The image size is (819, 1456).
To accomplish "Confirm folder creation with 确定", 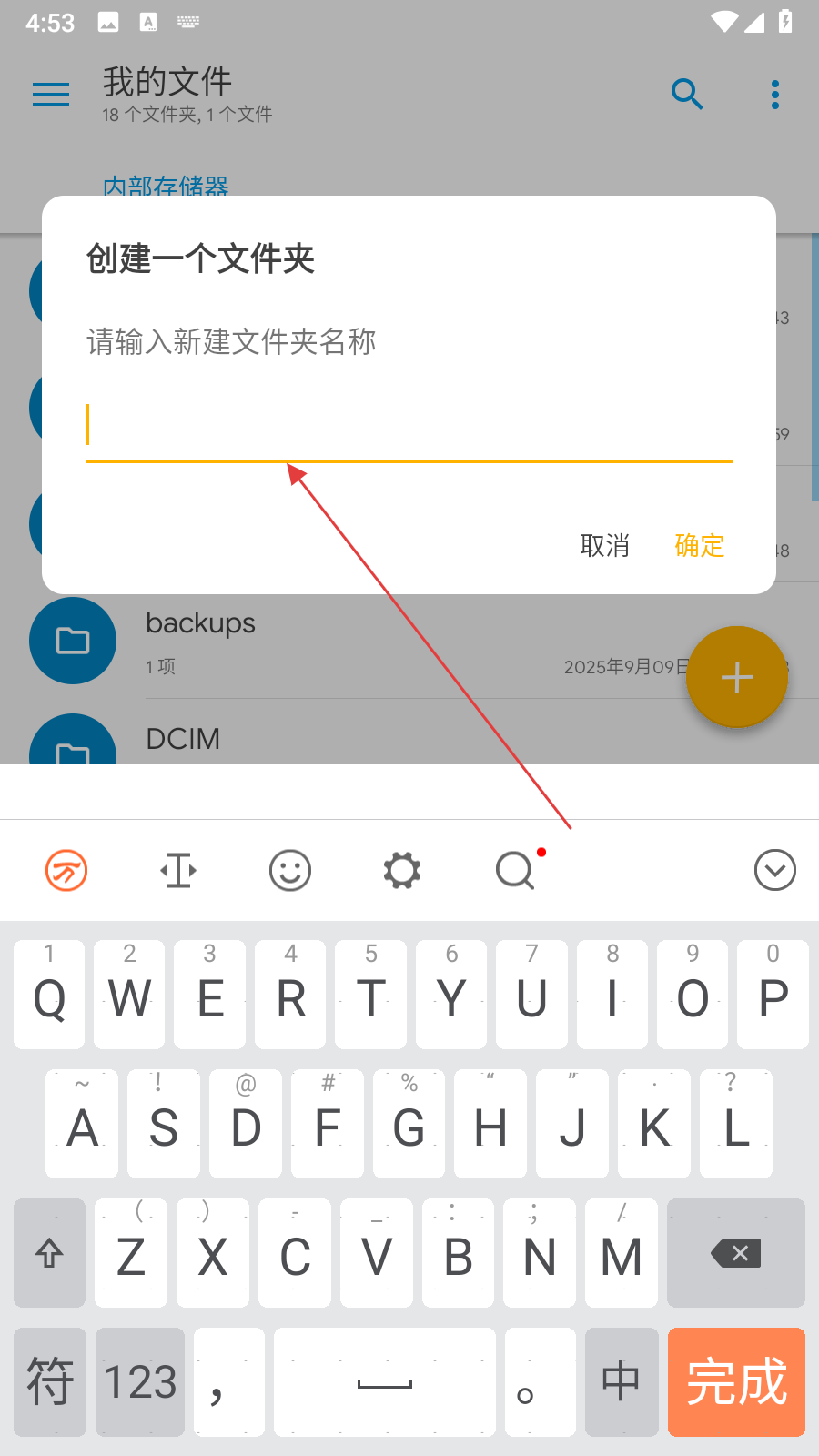I will click(699, 546).
